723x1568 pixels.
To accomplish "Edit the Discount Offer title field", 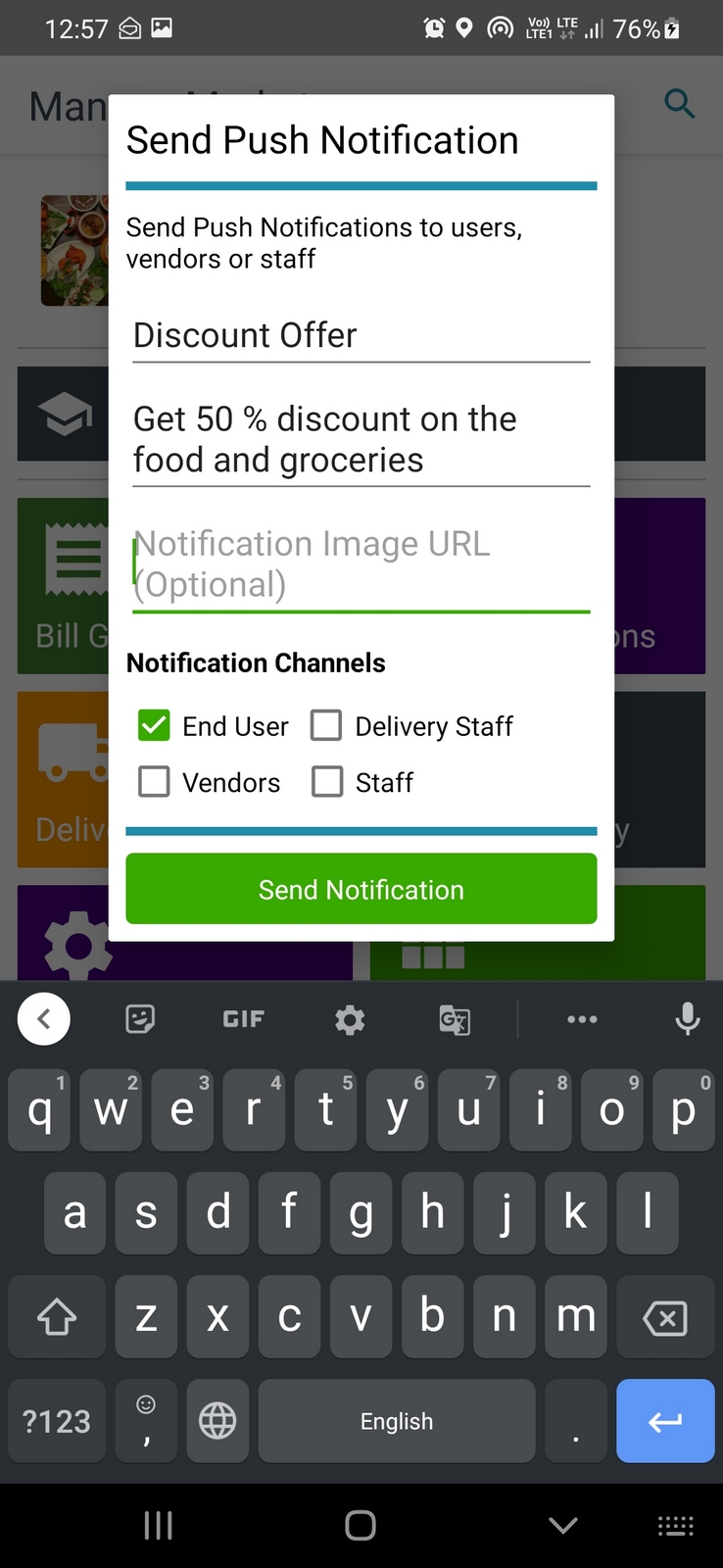I will [x=361, y=336].
